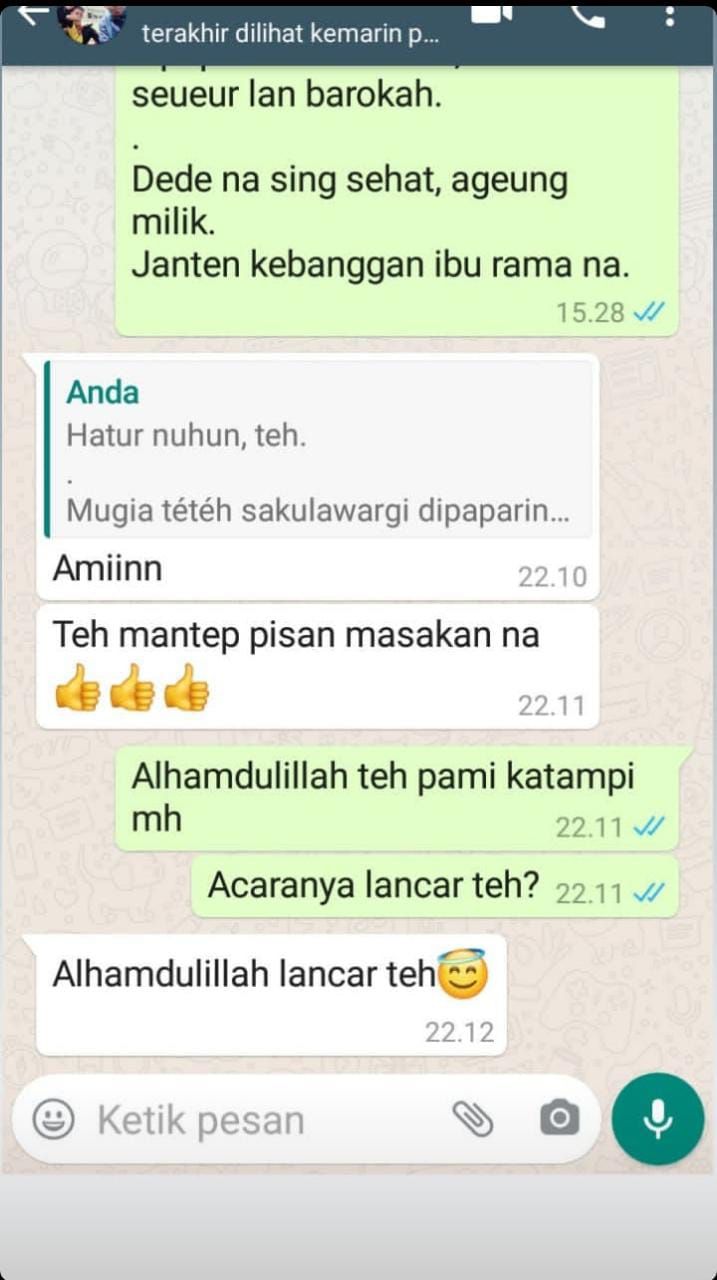Viewport: 717px width, 1280px height.
Task: Focus the Ketik pesan message field
Action: (260, 1120)
